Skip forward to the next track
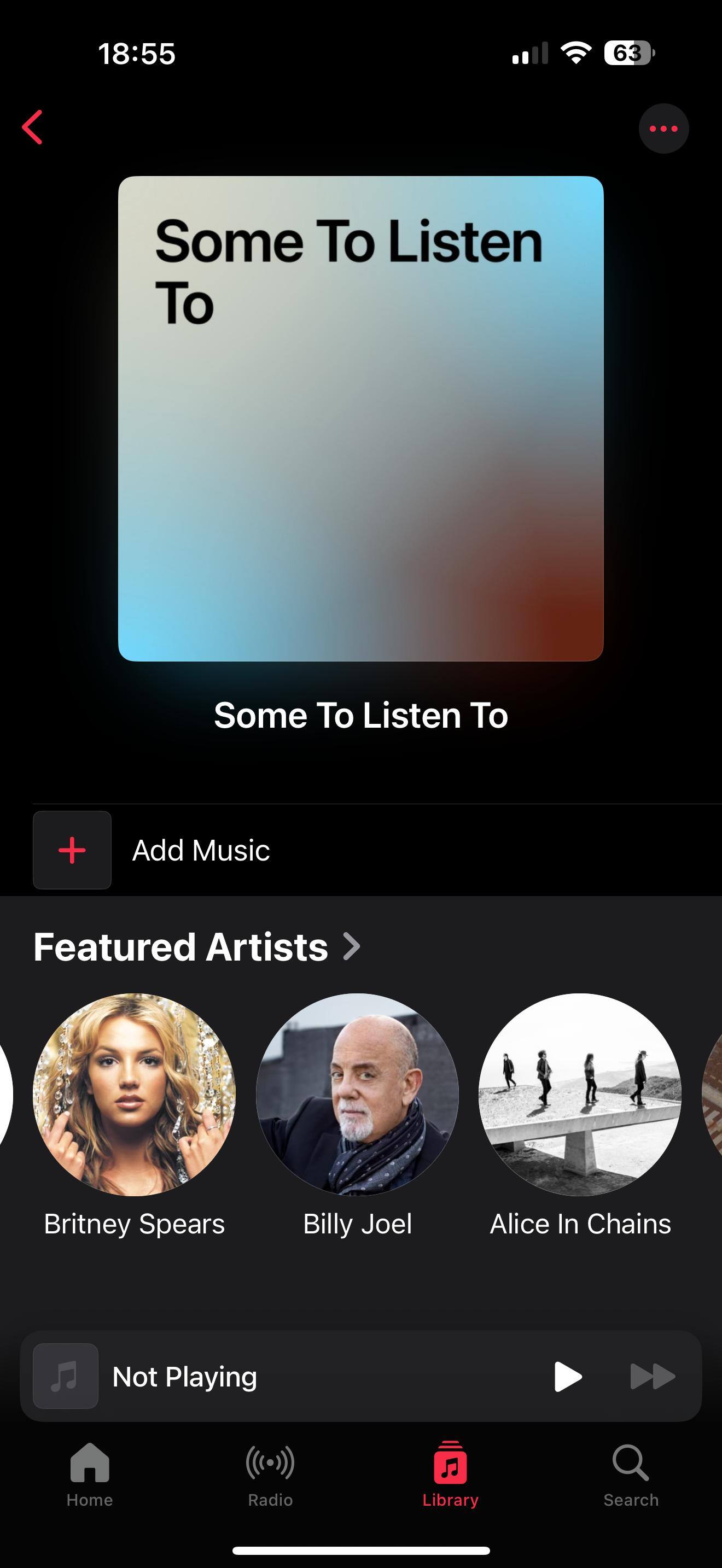This screenshot has height=1568, width=722. pos(653,1377)
